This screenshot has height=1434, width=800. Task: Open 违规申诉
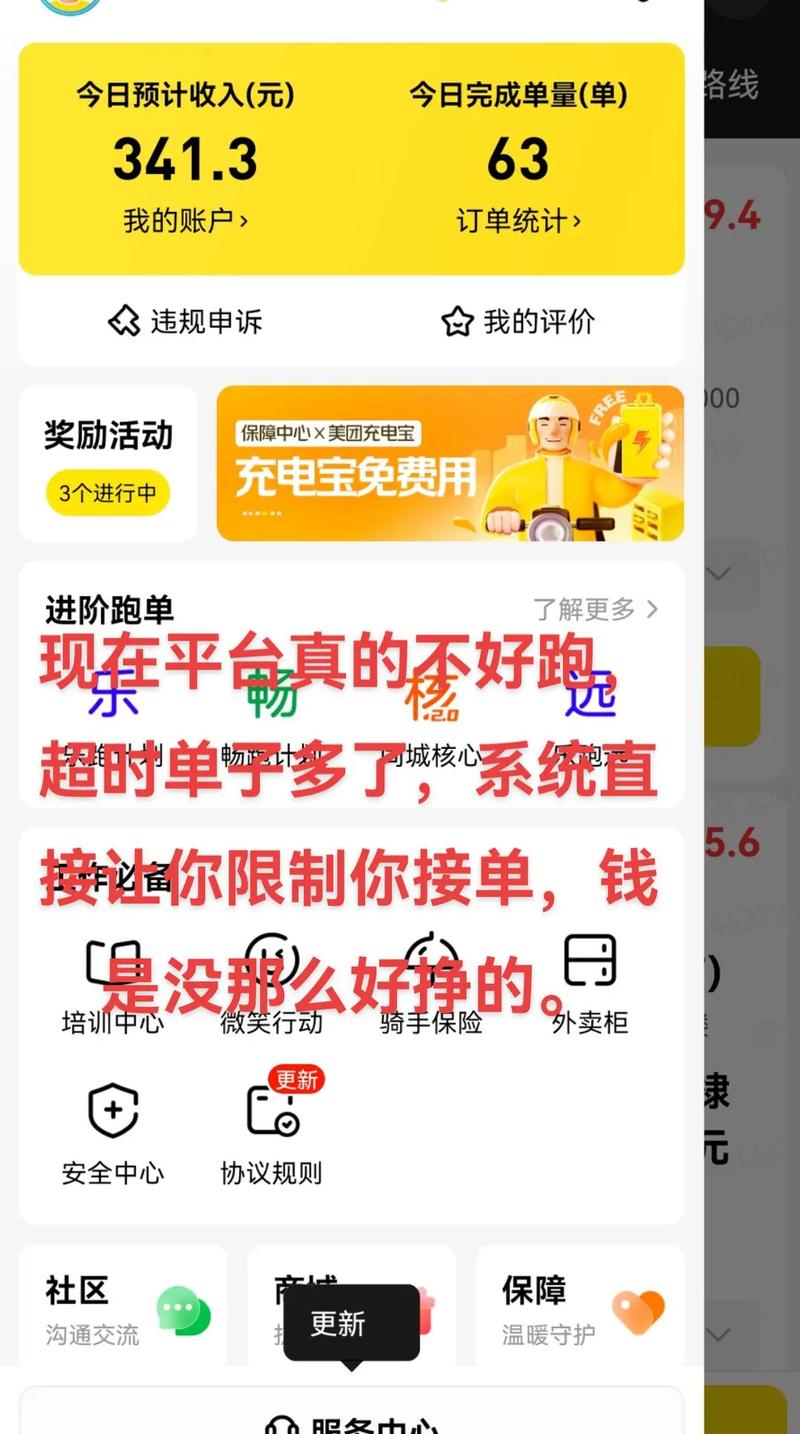pyautogui.click(x=185, y=321)
